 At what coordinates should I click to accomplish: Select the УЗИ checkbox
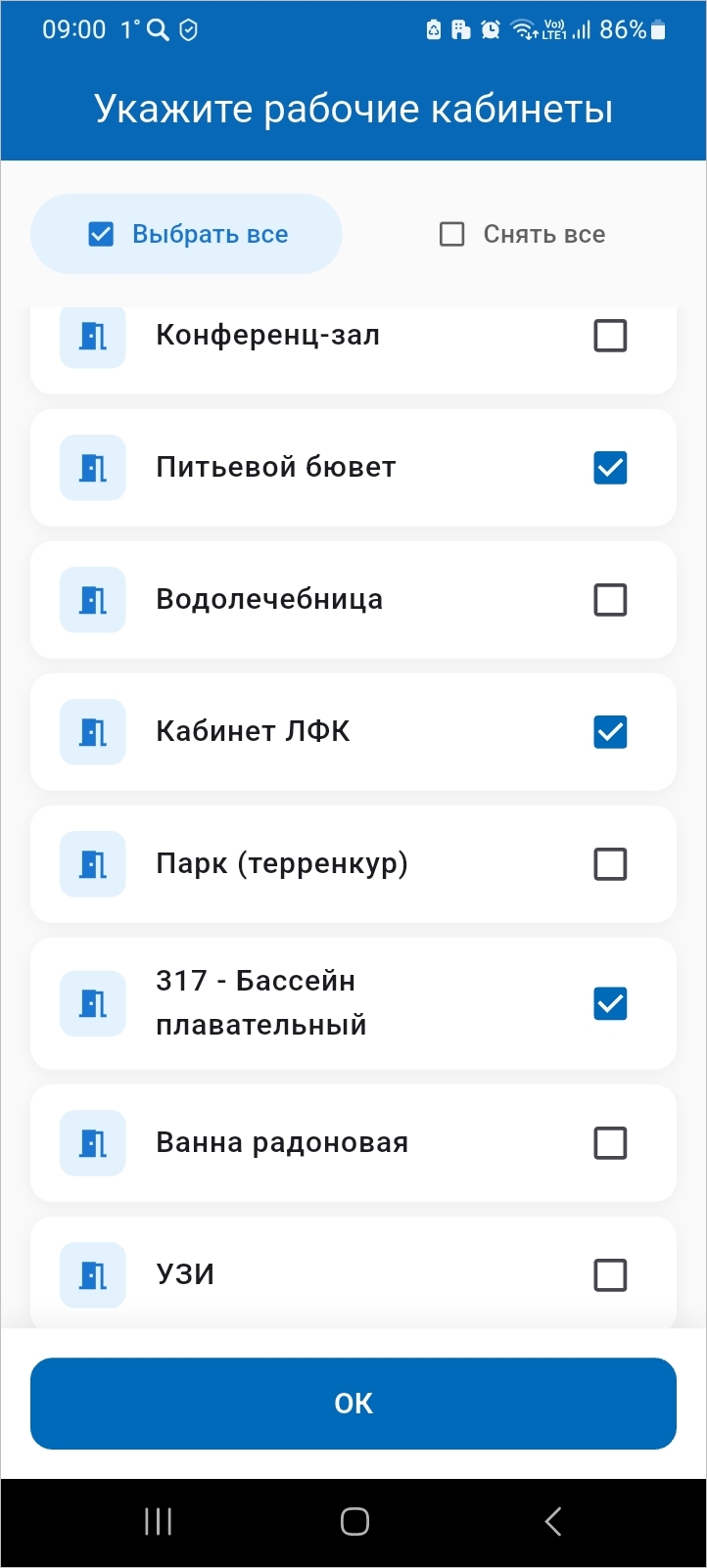click(610, 1274)
